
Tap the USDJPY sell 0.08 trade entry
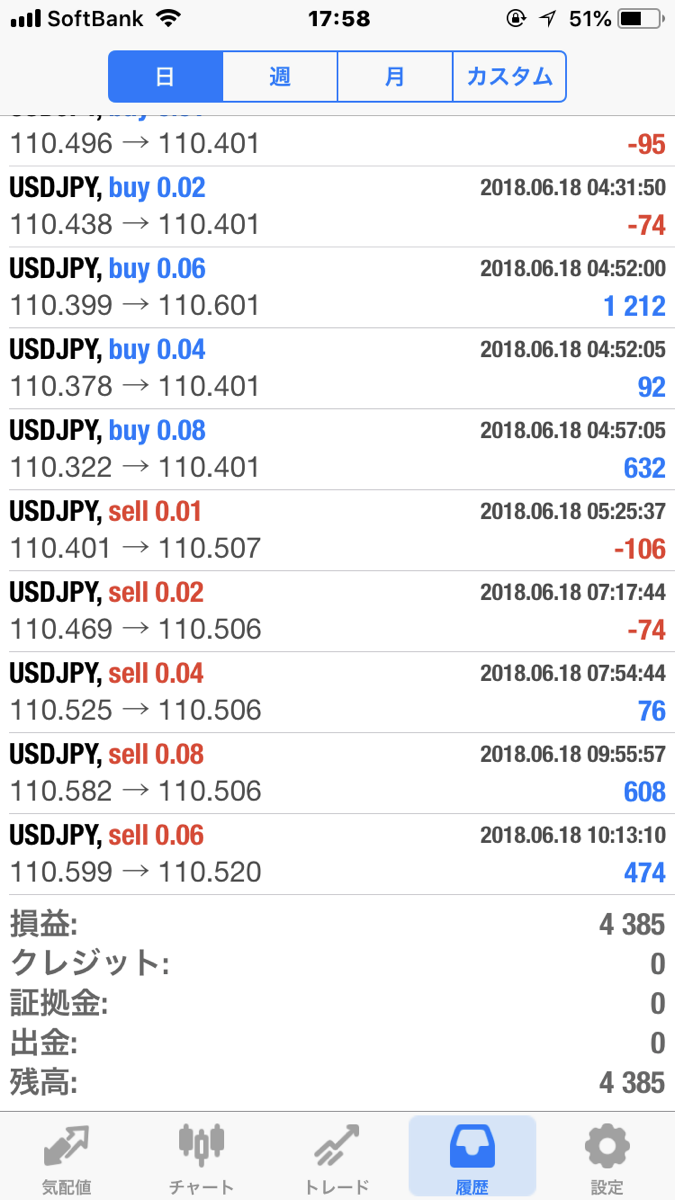(337, 774)
